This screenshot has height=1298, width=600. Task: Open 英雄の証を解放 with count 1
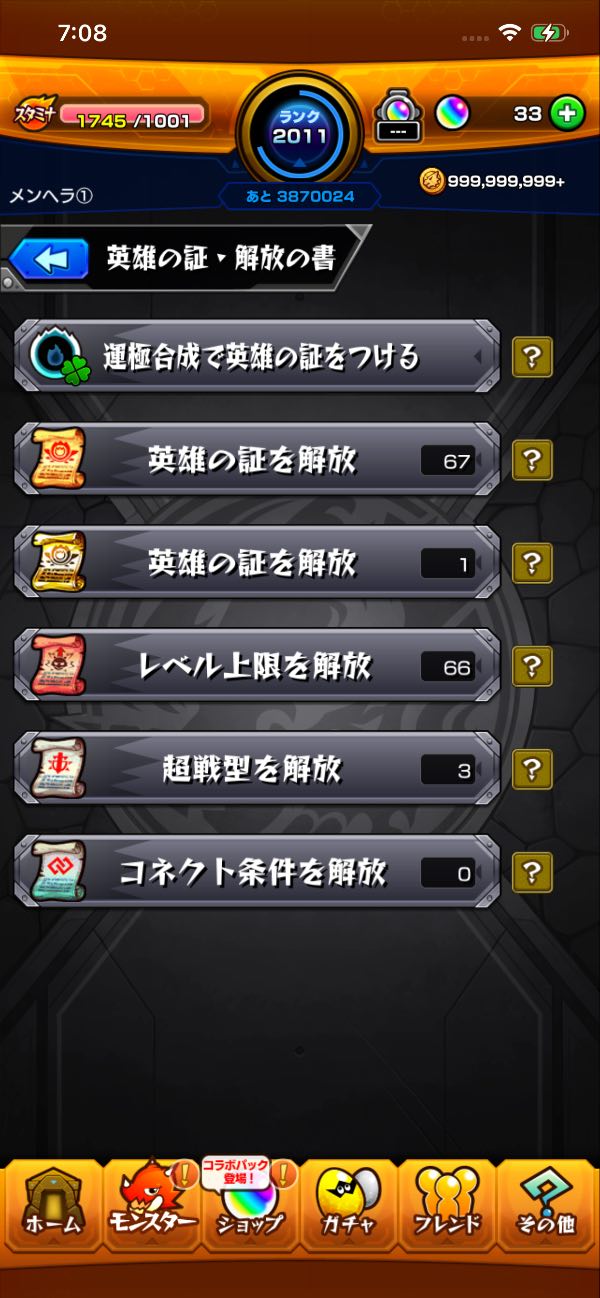tap(256, 563)
